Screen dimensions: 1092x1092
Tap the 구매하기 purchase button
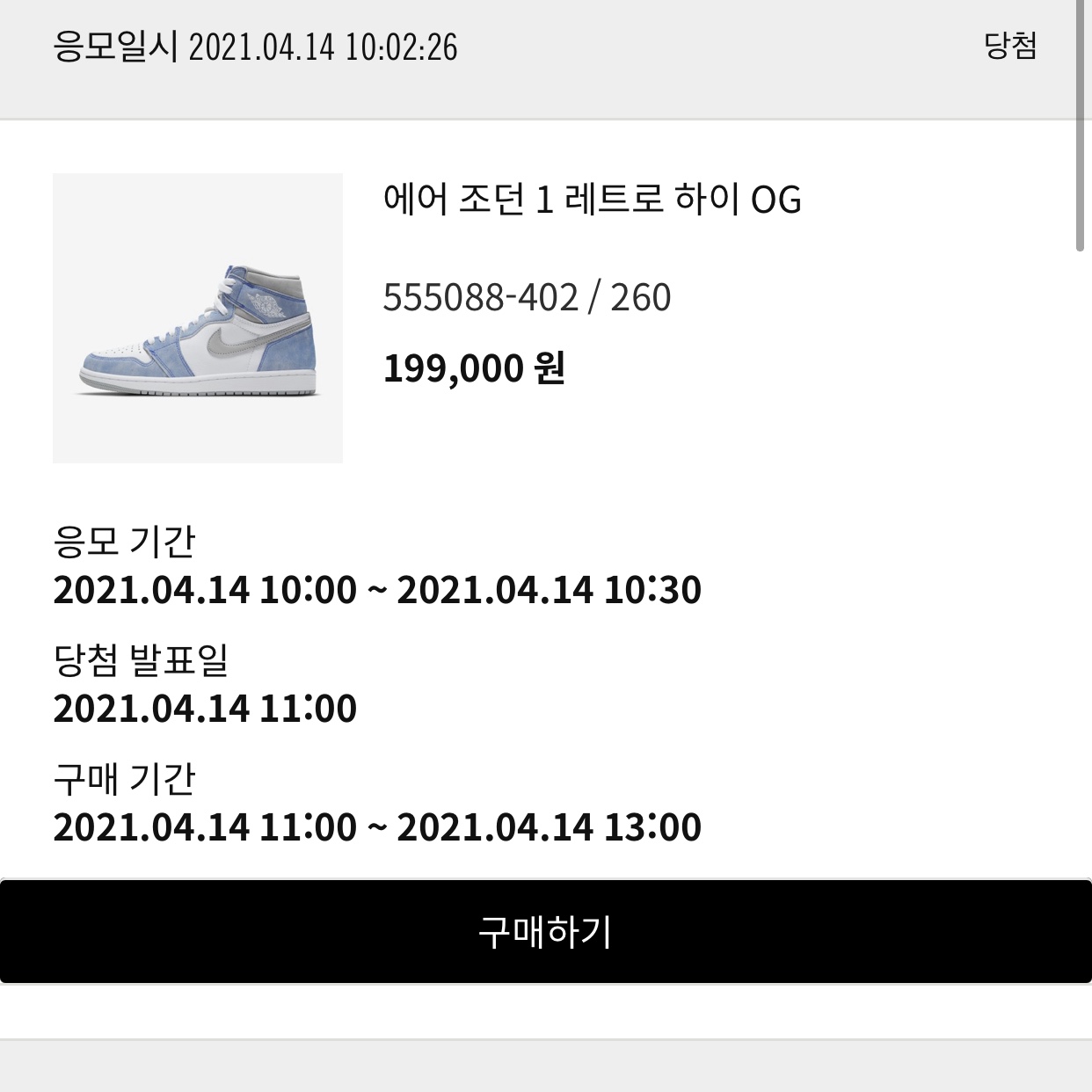point(545,932)
